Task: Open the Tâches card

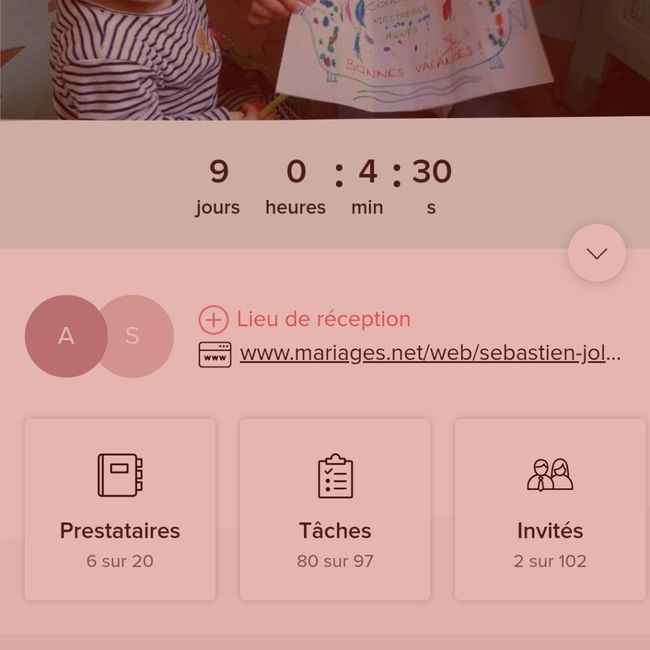Action: coord(335,509)
